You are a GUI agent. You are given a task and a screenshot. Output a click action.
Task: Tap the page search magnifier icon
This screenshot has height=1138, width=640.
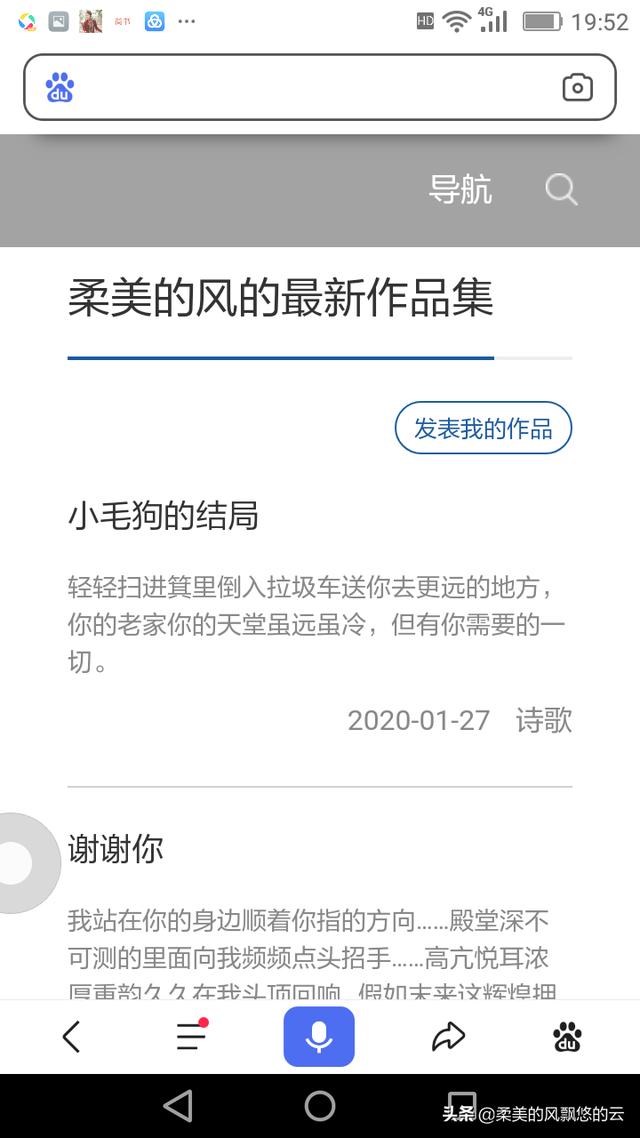(x=561, y=189)
